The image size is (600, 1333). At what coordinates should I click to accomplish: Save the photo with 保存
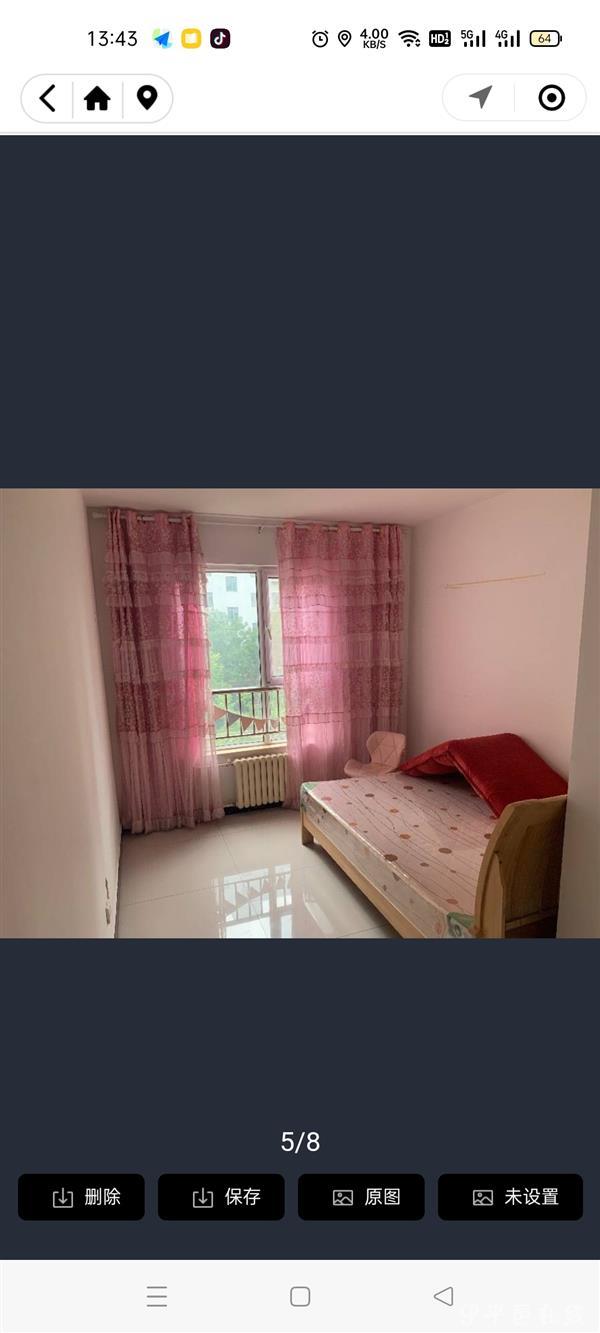pyautogui.click(x=221, y=1197)
